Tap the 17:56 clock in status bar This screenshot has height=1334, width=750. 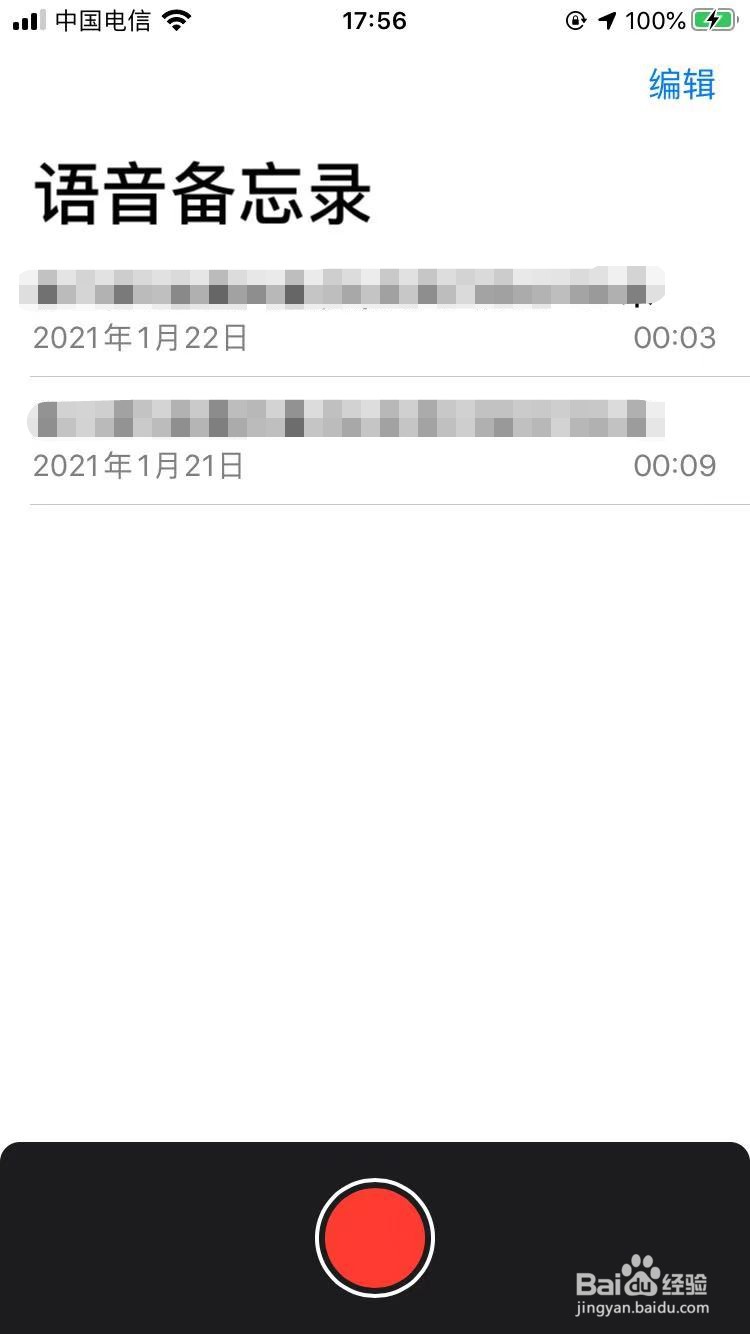pos(374,19)
